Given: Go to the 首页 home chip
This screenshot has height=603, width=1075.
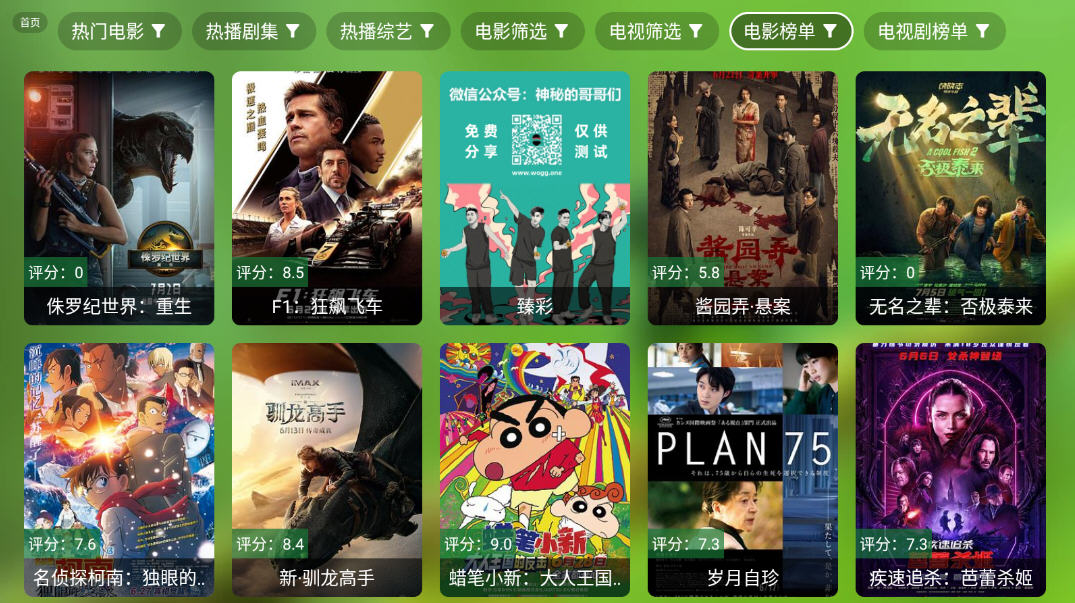Looking at the screenshot, I should [30, 23].
